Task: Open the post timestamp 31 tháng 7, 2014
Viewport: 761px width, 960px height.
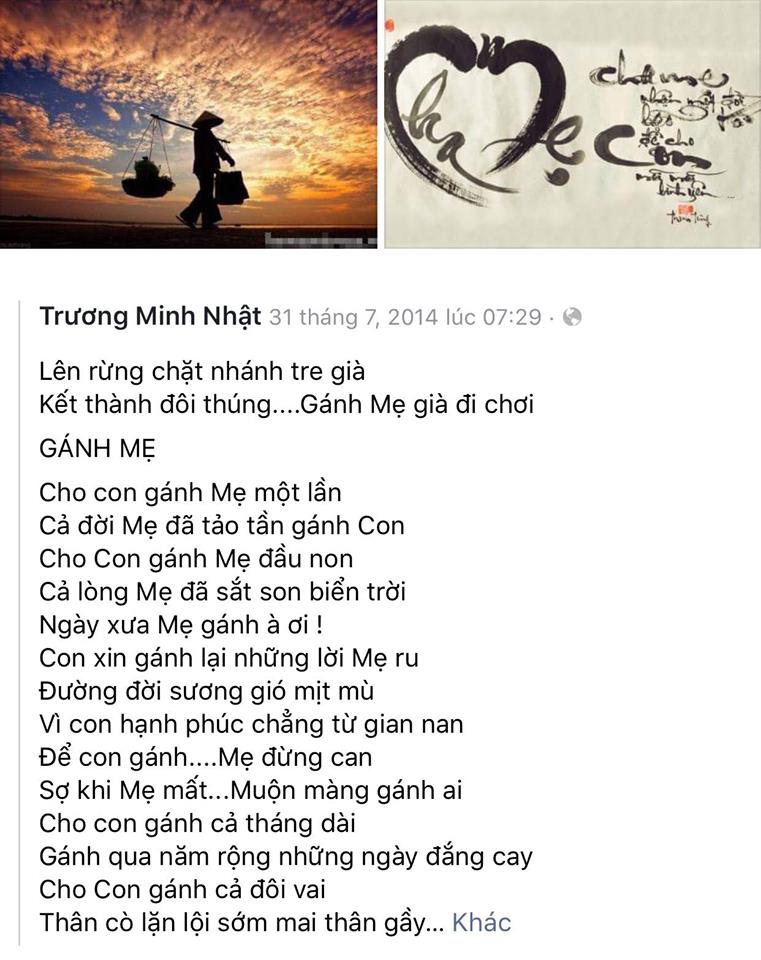Action: pyautogui.click(x=405, y=318)
